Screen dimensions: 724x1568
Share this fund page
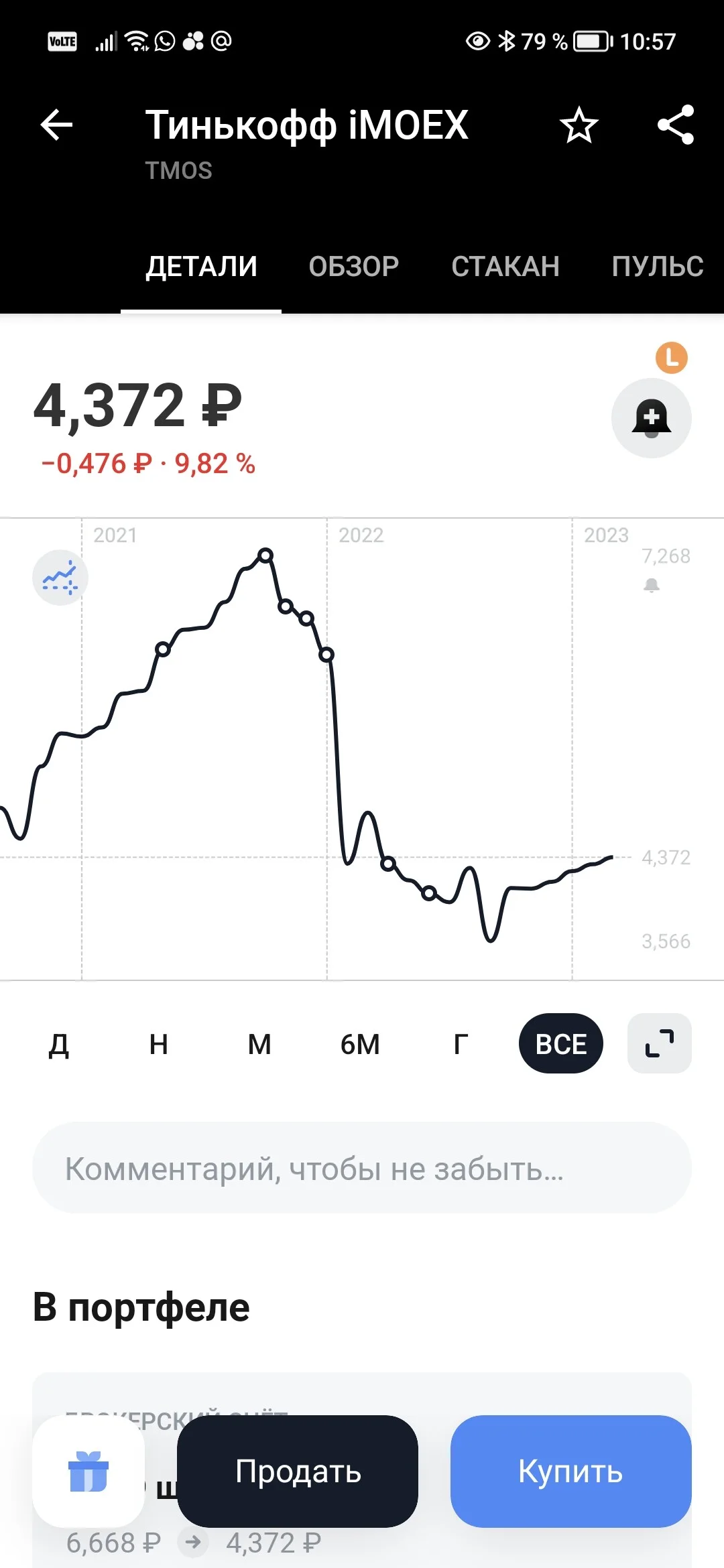(676, 125)
